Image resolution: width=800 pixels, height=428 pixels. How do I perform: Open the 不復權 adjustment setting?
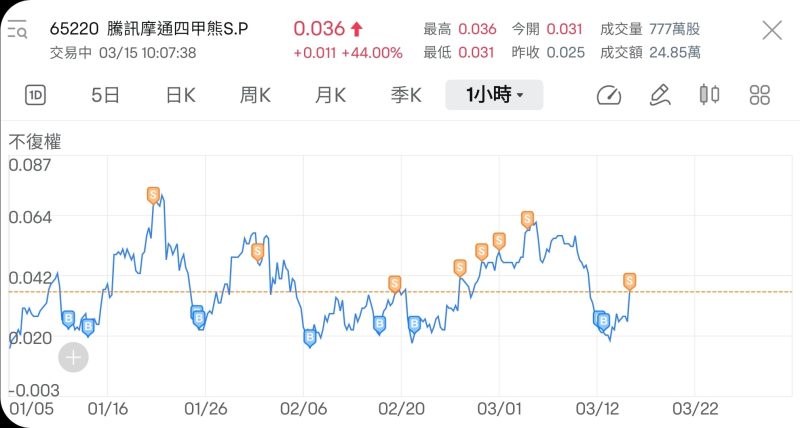35,142
